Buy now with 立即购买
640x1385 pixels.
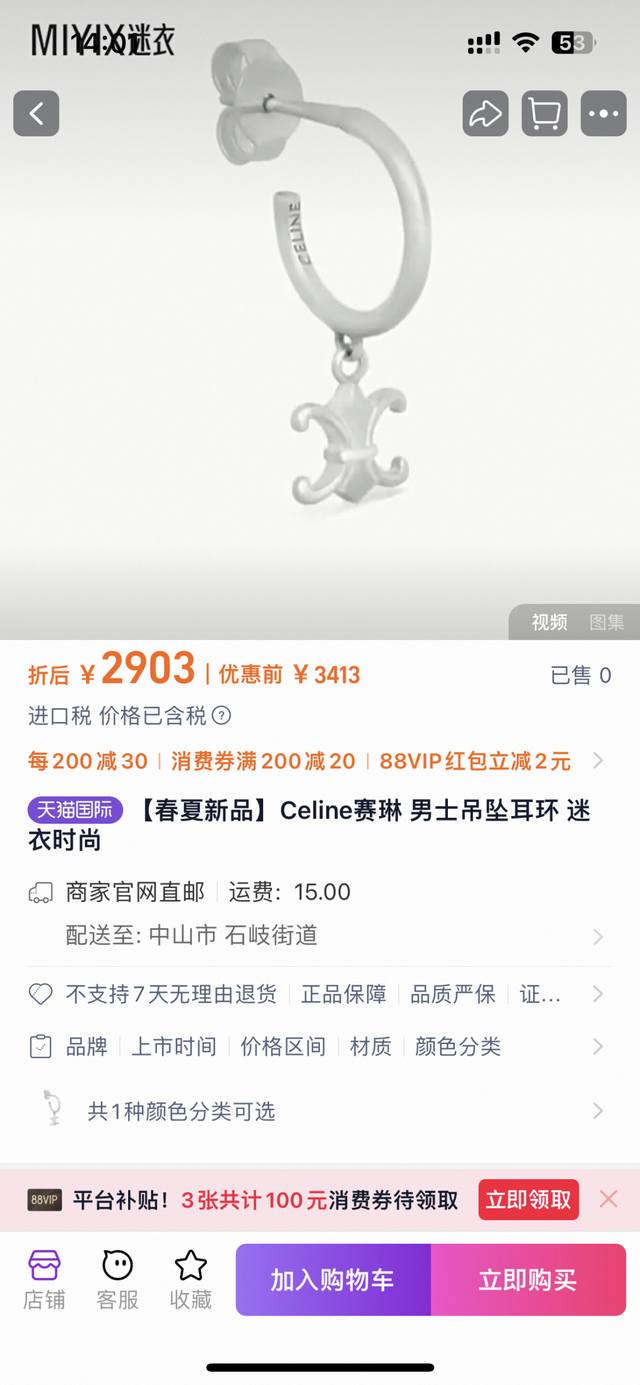point(528,1280)
